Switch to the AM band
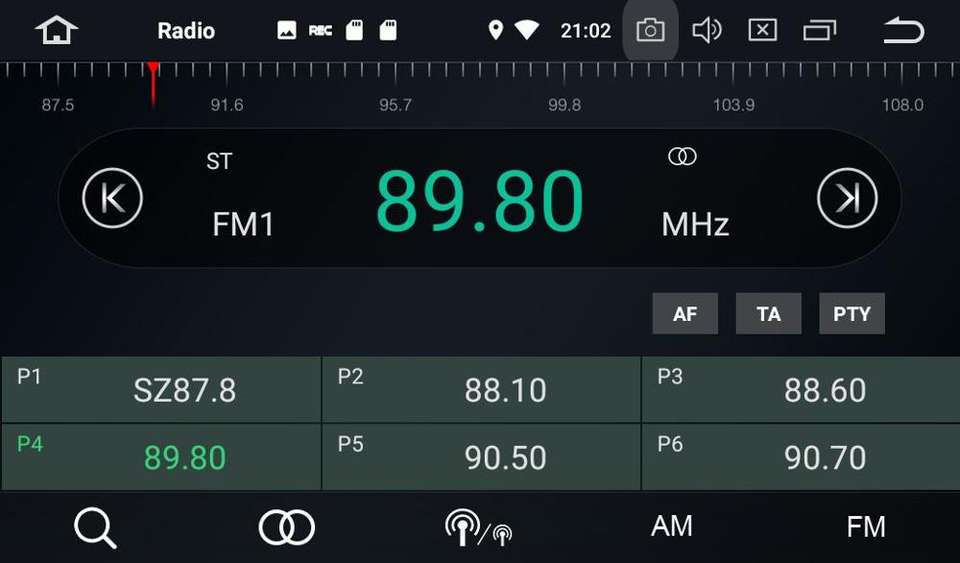Screen dimensions: 960x563 point(672,526)
